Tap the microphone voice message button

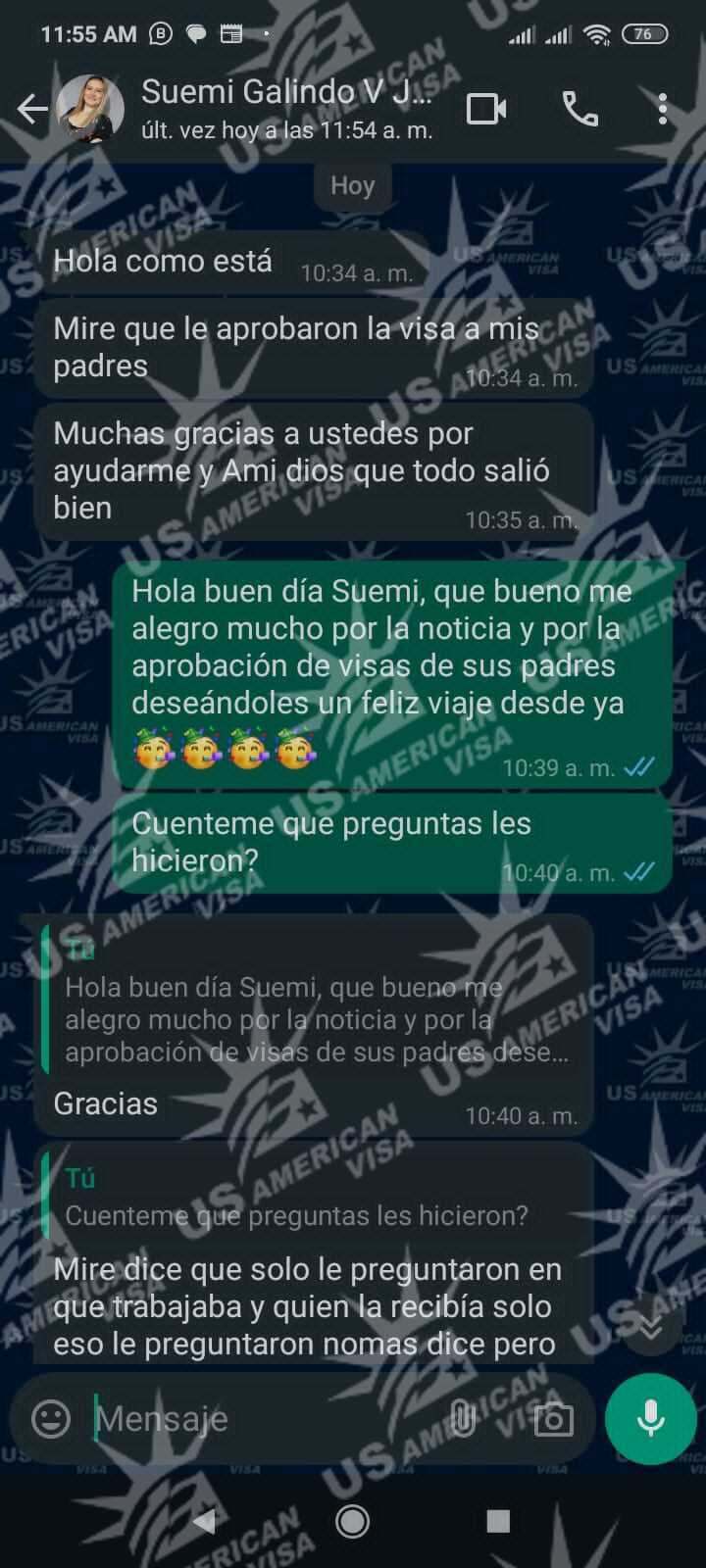click(650, 1418)
